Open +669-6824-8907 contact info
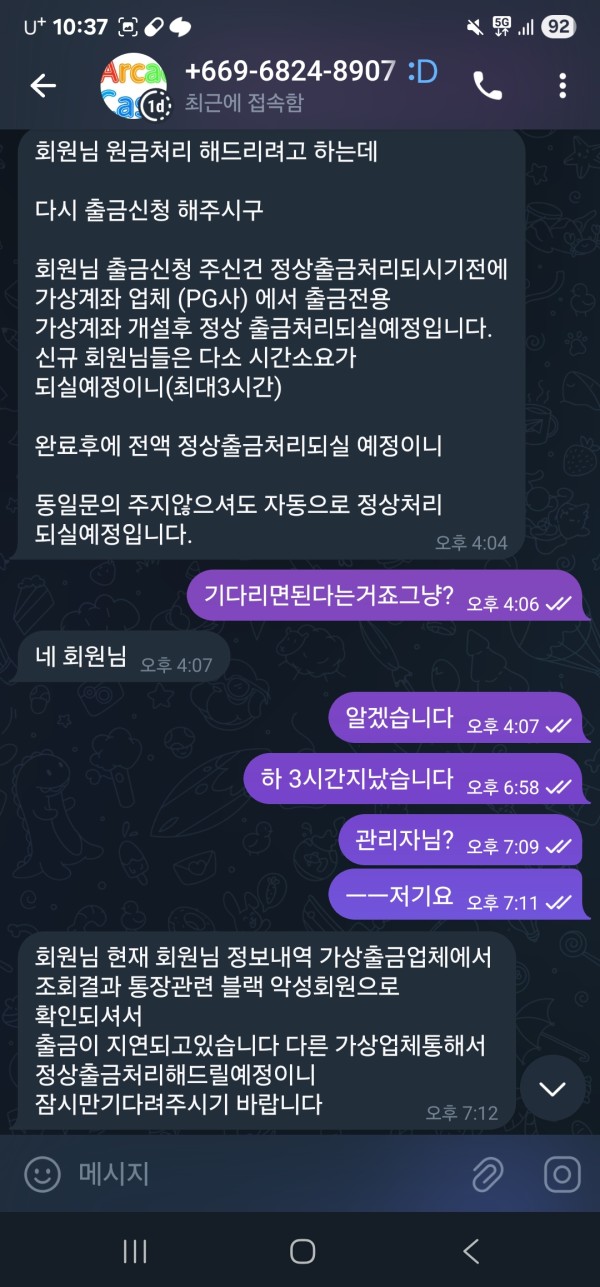The image size is (600, 1287). pyautogui.click(x=290, y=73)
